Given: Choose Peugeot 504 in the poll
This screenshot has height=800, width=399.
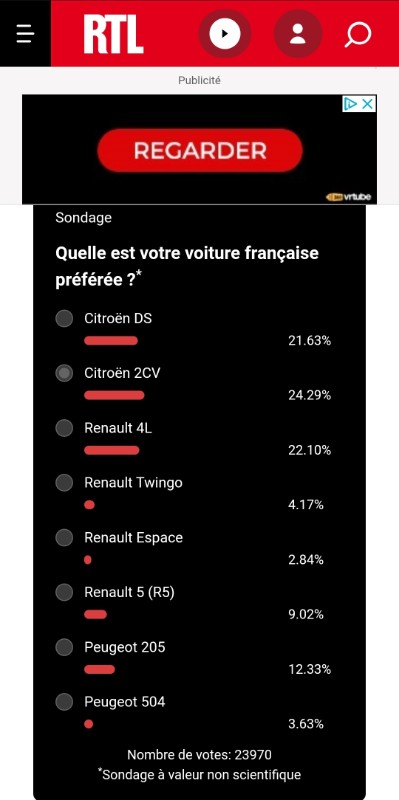Looking at the screenshot, I should 64,702.
